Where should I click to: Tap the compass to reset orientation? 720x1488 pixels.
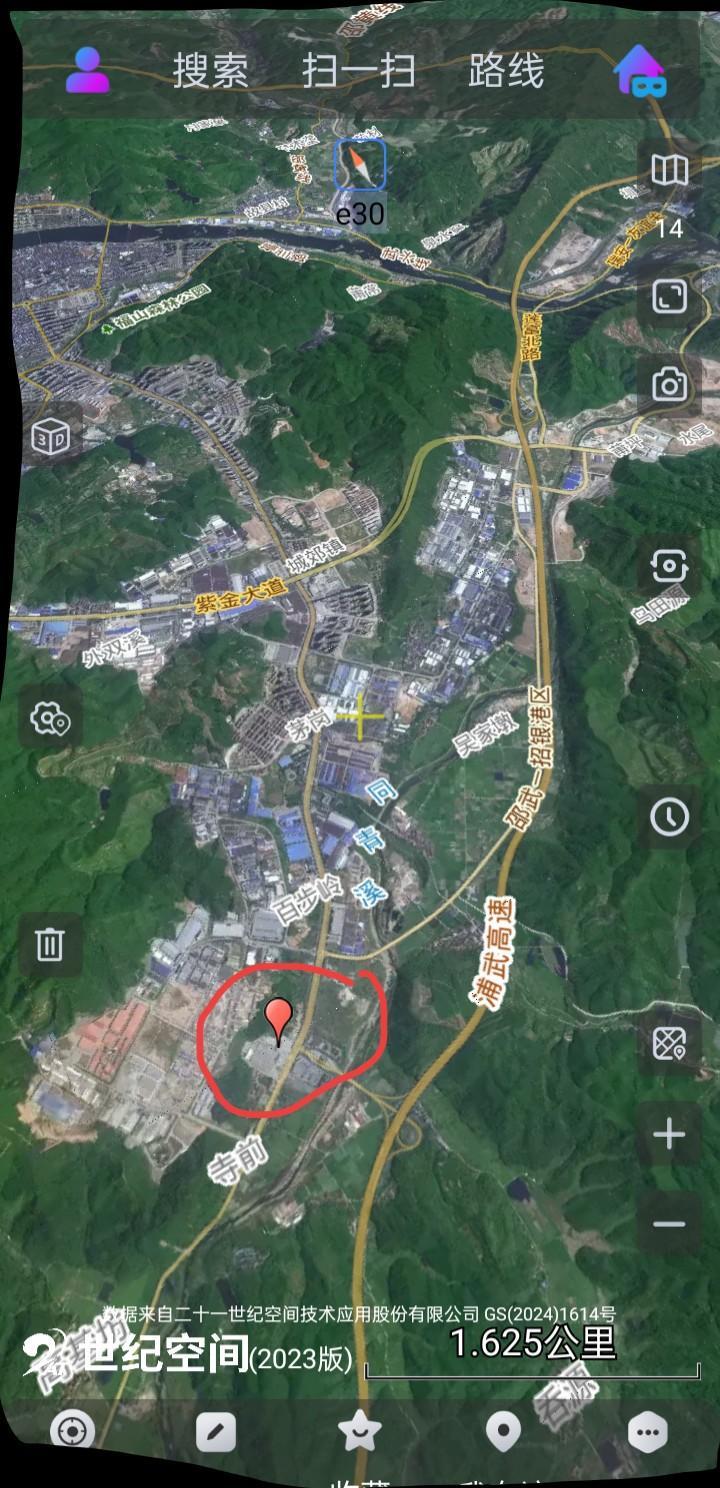click(x=359, y=166)
